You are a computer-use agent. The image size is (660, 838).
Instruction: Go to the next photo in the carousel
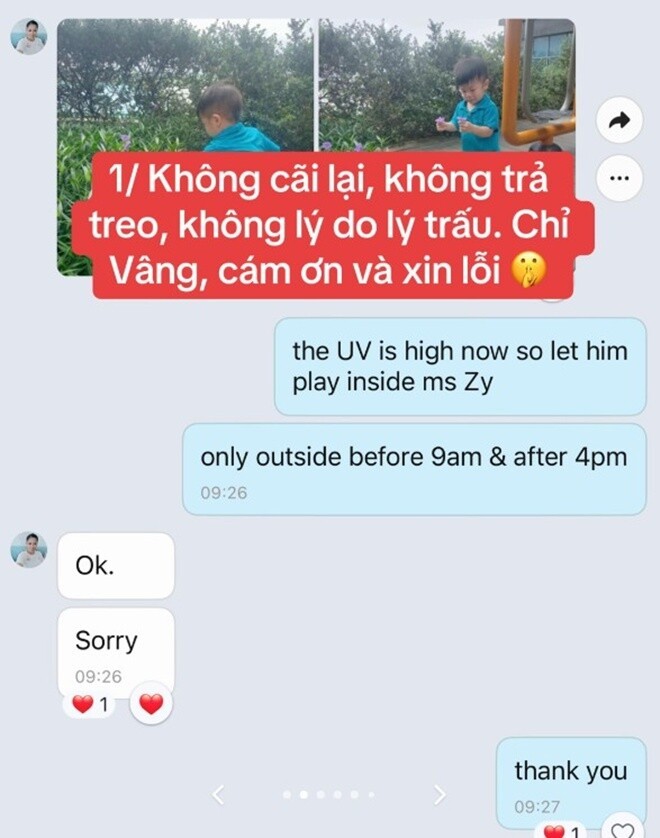[x=440, y=795]
